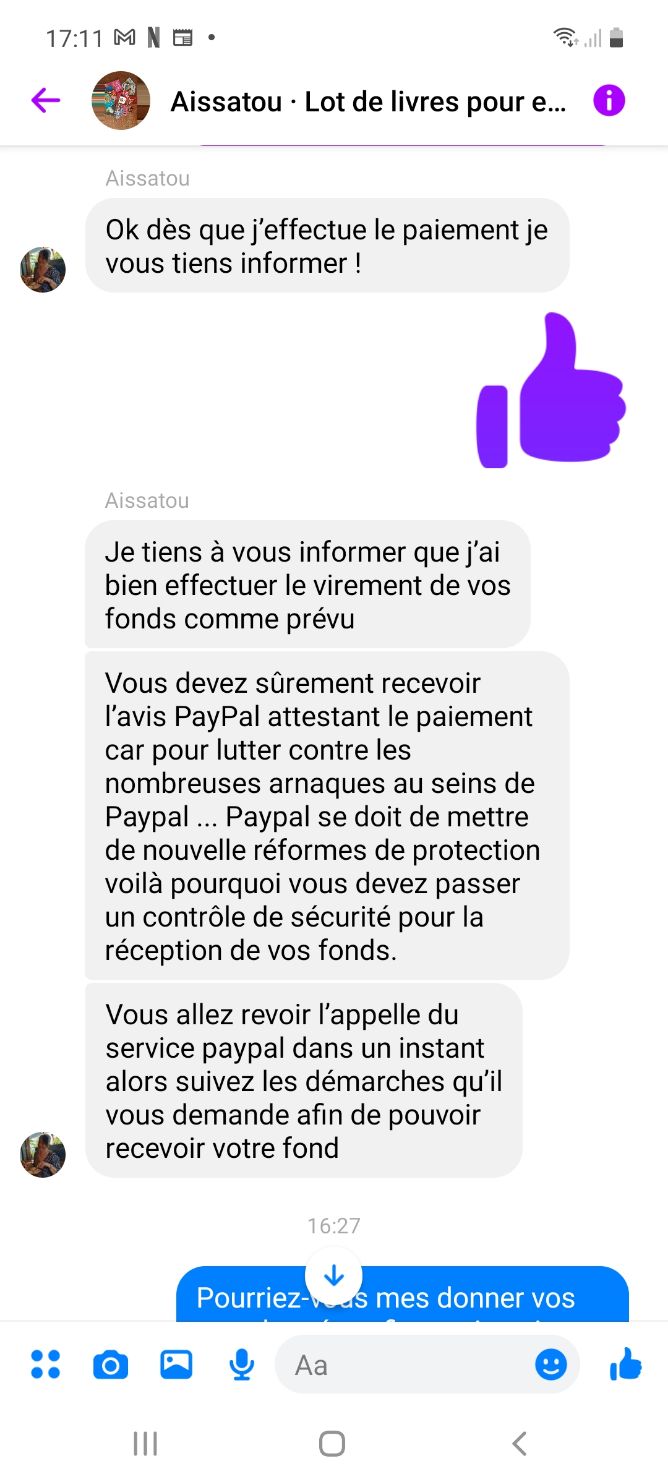Go back from Aissatou's conversation
This screenshot has height=1484, width=668.
coord(45,100)
